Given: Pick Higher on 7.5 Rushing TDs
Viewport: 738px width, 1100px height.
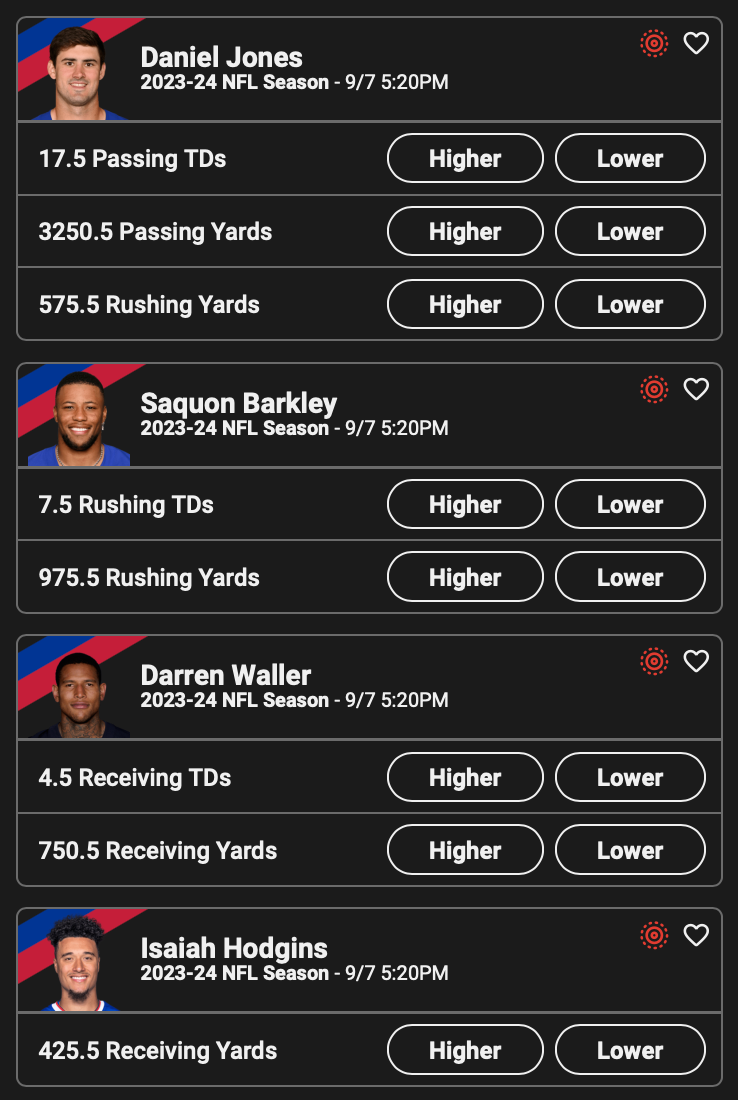Looking at the screenshot, I should [465, 504].
